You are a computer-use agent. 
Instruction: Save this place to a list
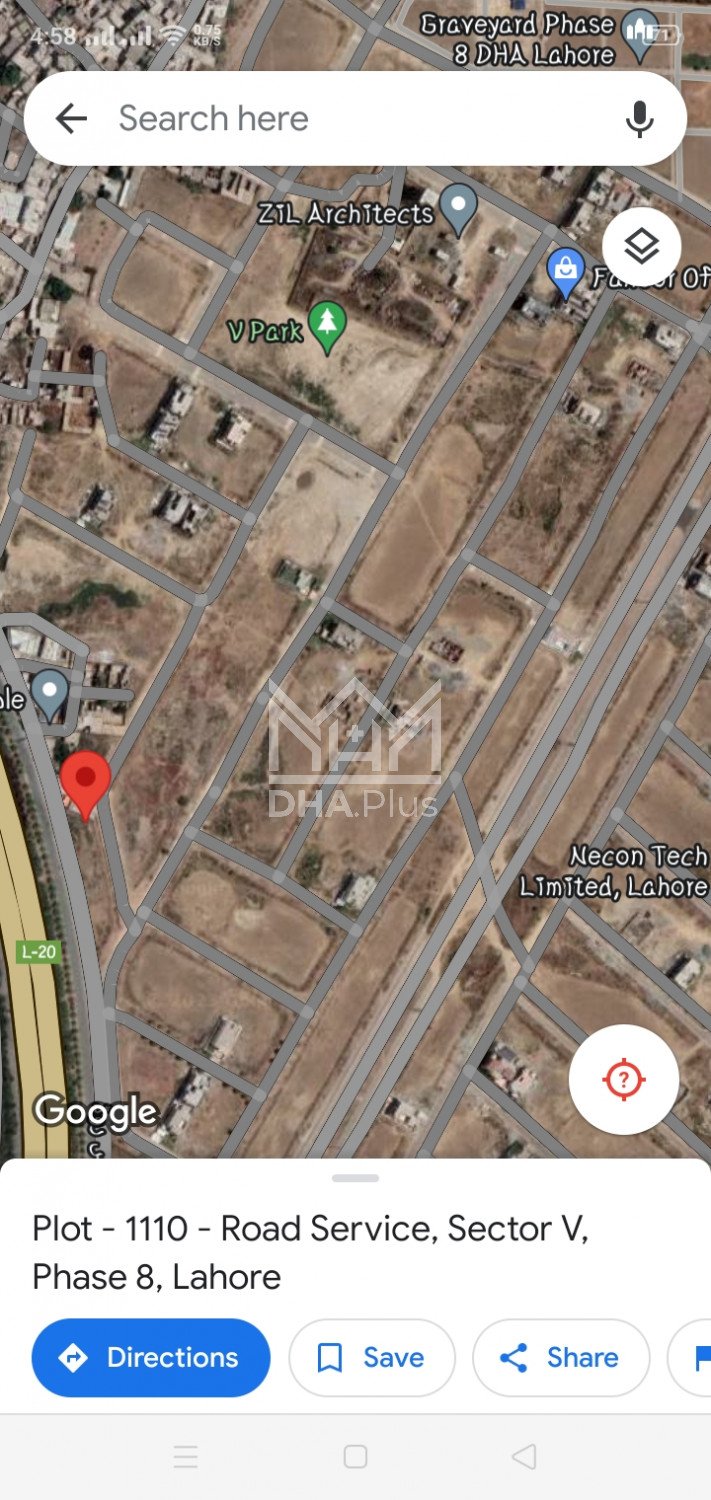point(371,1357)
